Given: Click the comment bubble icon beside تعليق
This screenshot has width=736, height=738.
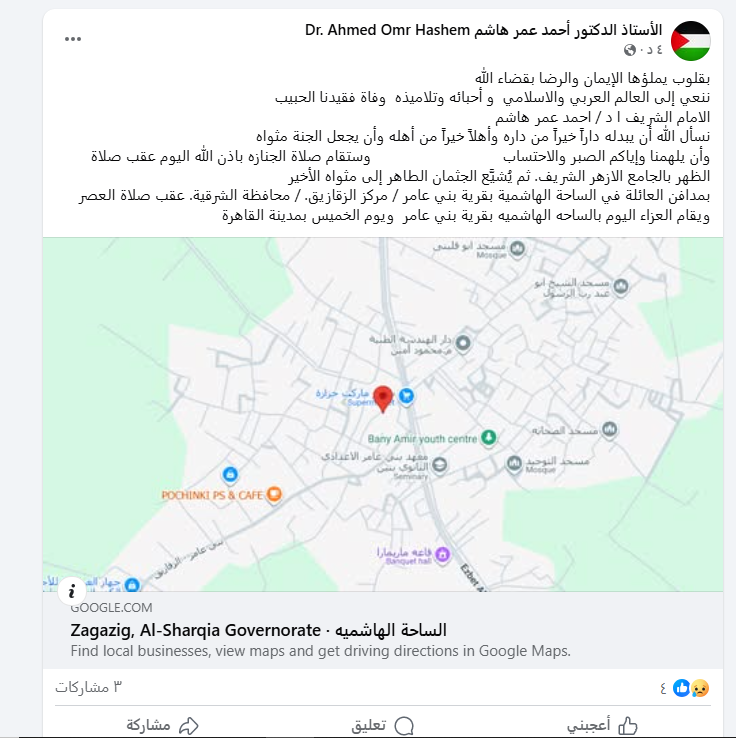Looking at the screenshot, I should [x=403, y=725].
